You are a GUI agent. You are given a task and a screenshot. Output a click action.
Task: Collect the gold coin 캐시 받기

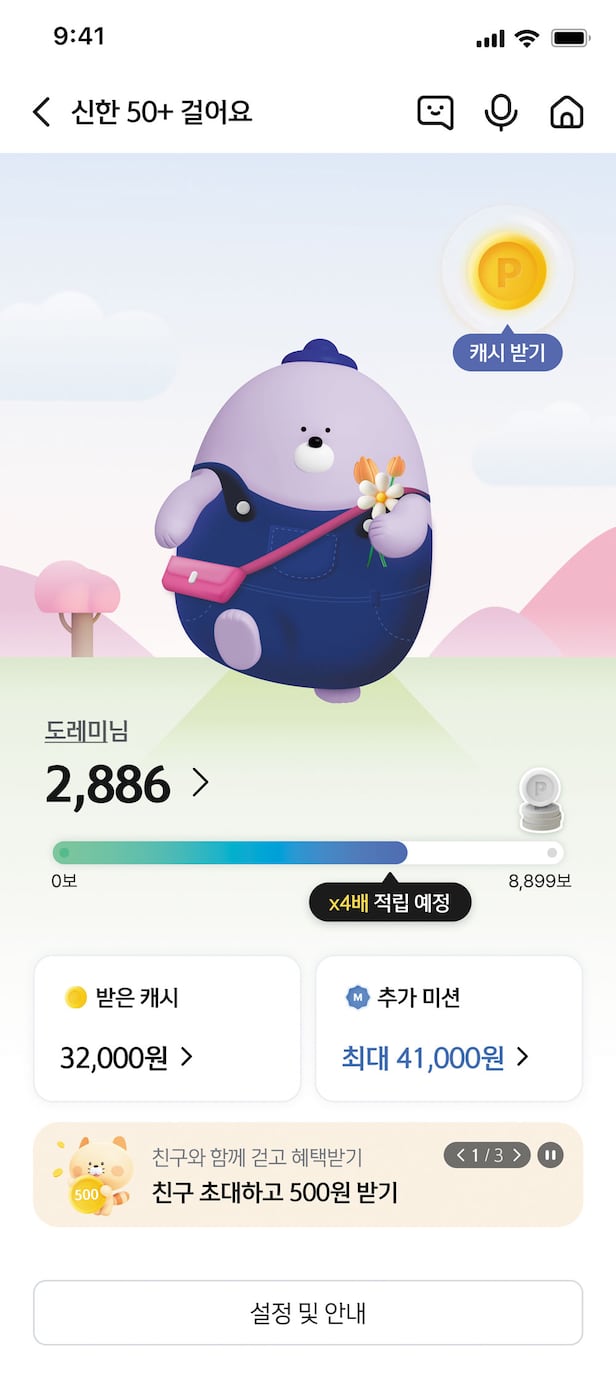click(x=508, y=272)
